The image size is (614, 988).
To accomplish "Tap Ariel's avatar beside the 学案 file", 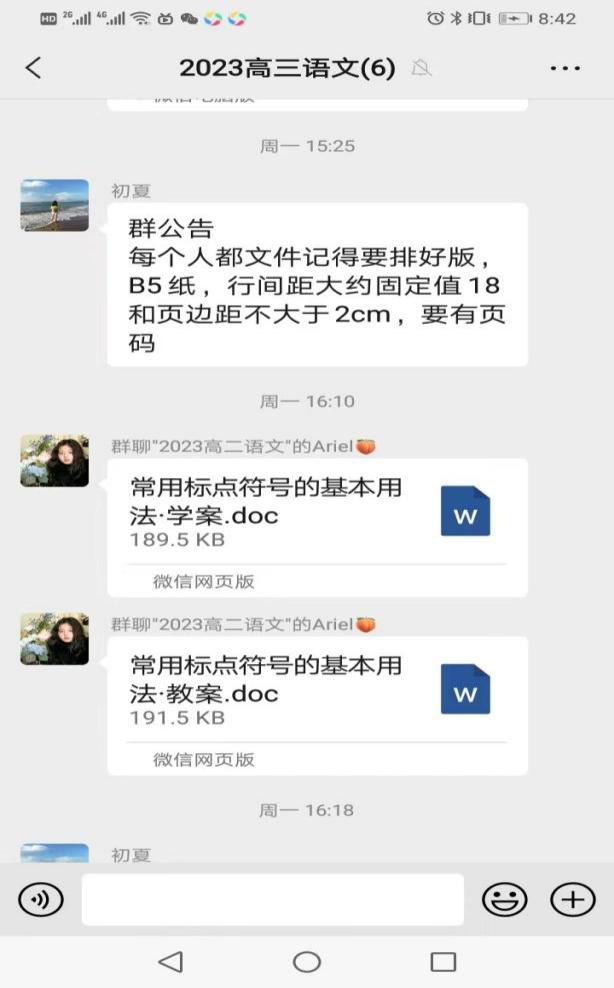I will point(55,461).
